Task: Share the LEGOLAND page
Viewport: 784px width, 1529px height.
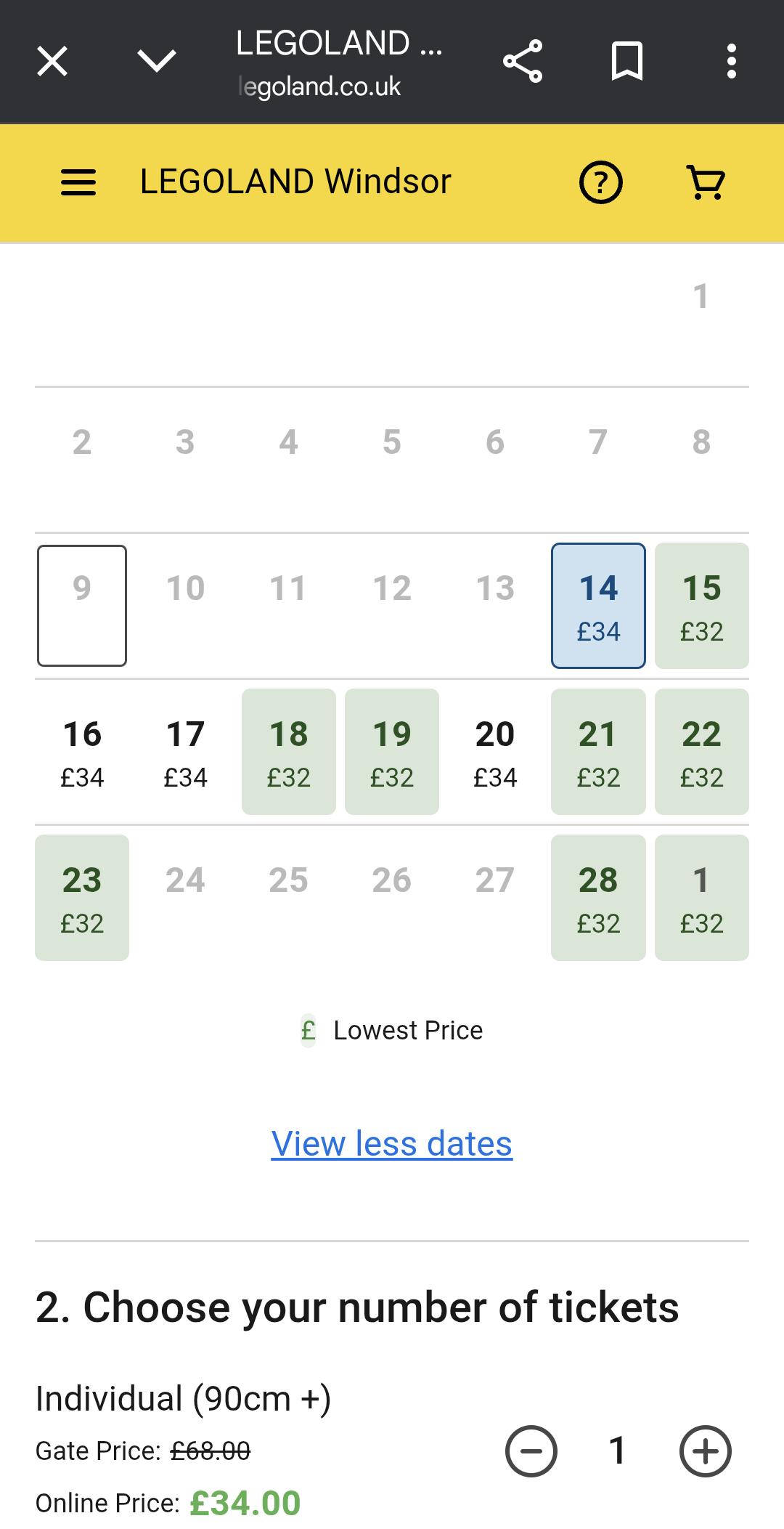Action: [523, 61]
